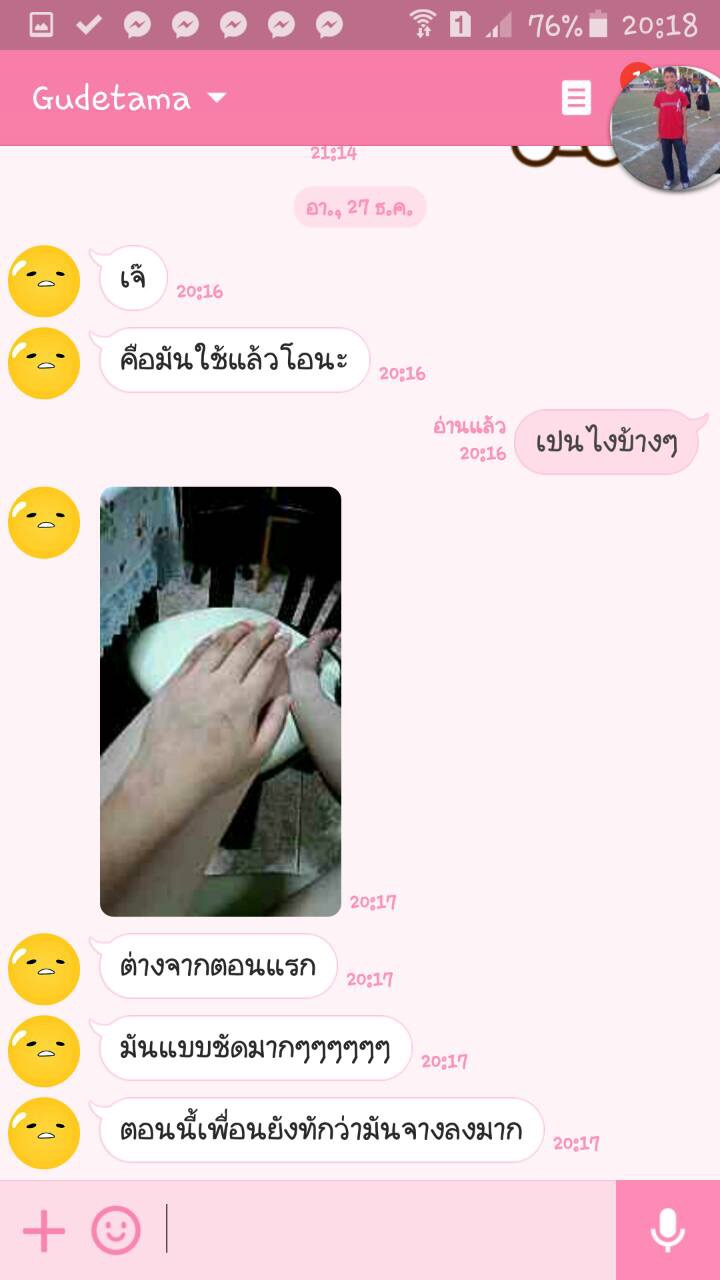The height and width of the screenshot is (1280, 720).
Task: Open sender's avatar next to เจ๊ message
Action: [44, 281]
